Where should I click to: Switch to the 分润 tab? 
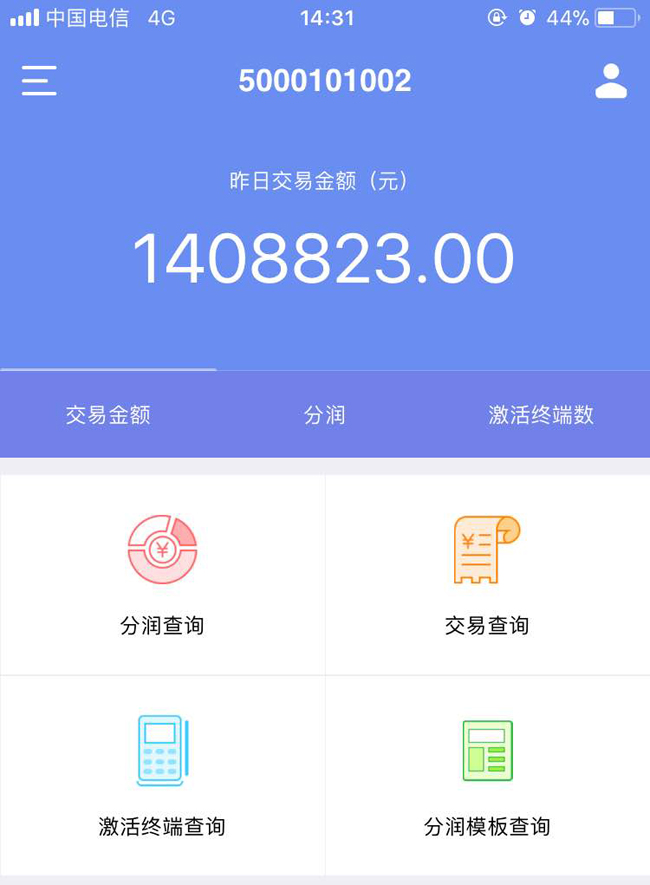[325, 415]
